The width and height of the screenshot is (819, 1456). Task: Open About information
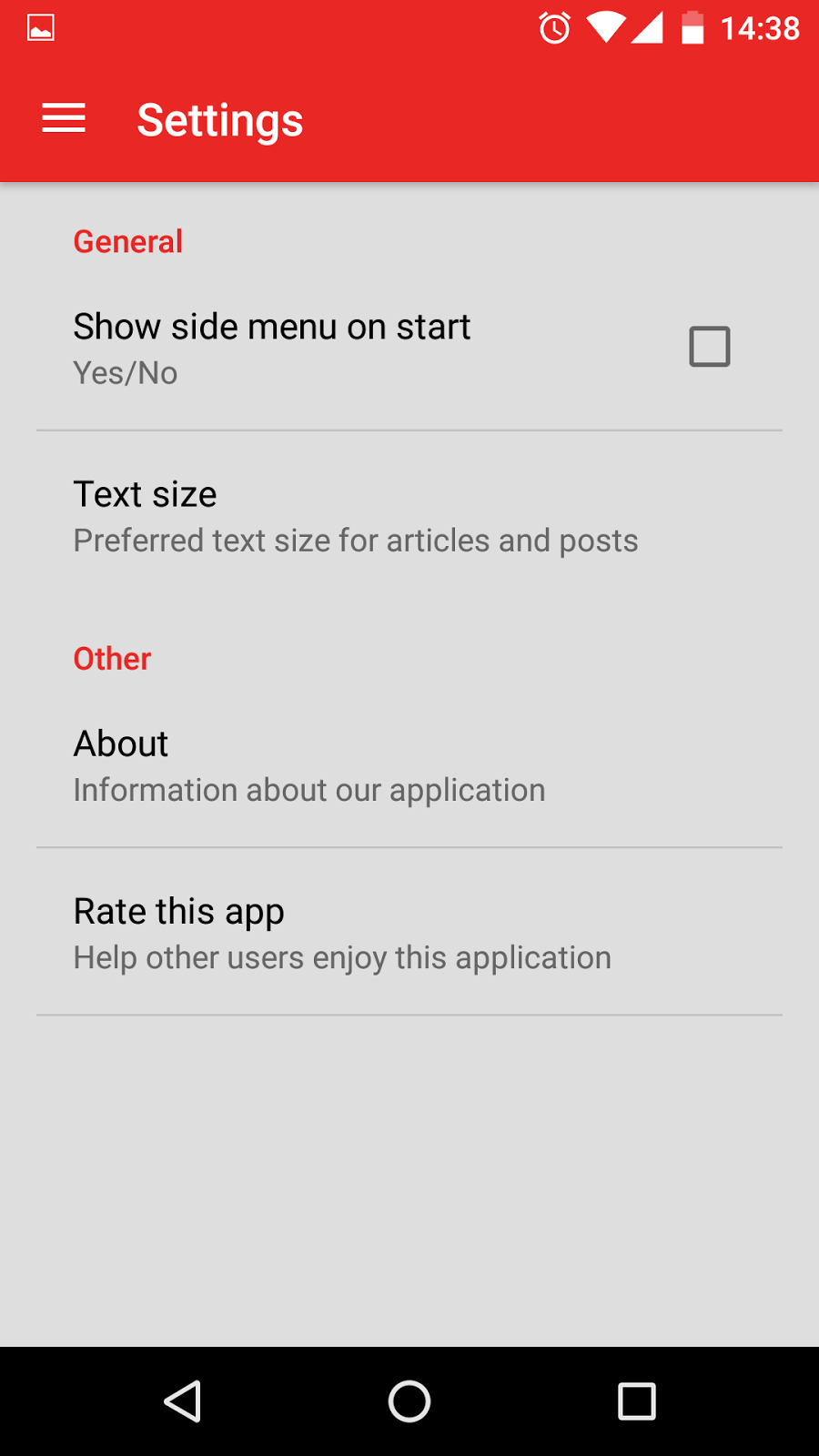click(x=309, y=765)
